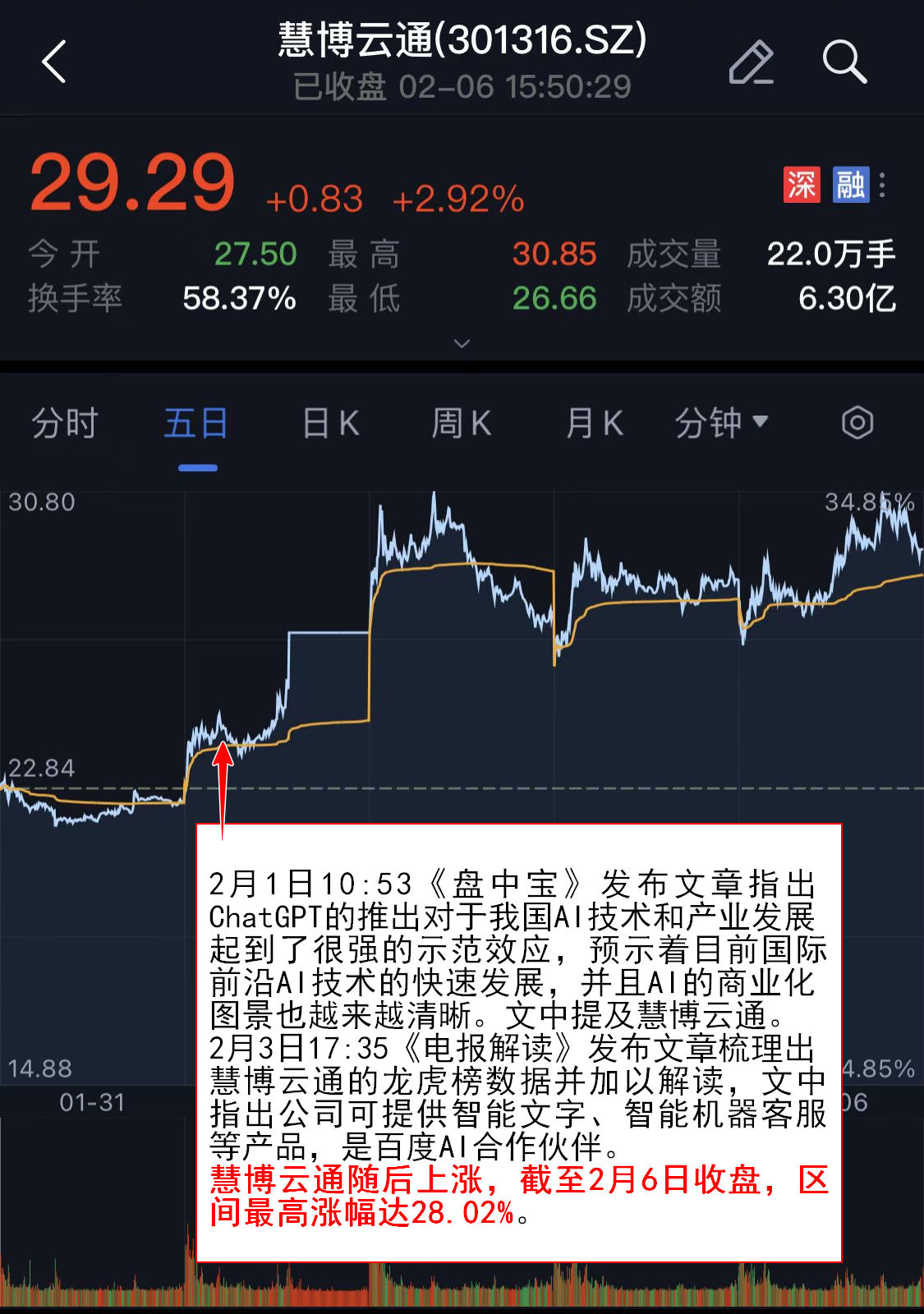Switch to the 分时 chart tab
924x1314 pixels.
coord(65,424)
